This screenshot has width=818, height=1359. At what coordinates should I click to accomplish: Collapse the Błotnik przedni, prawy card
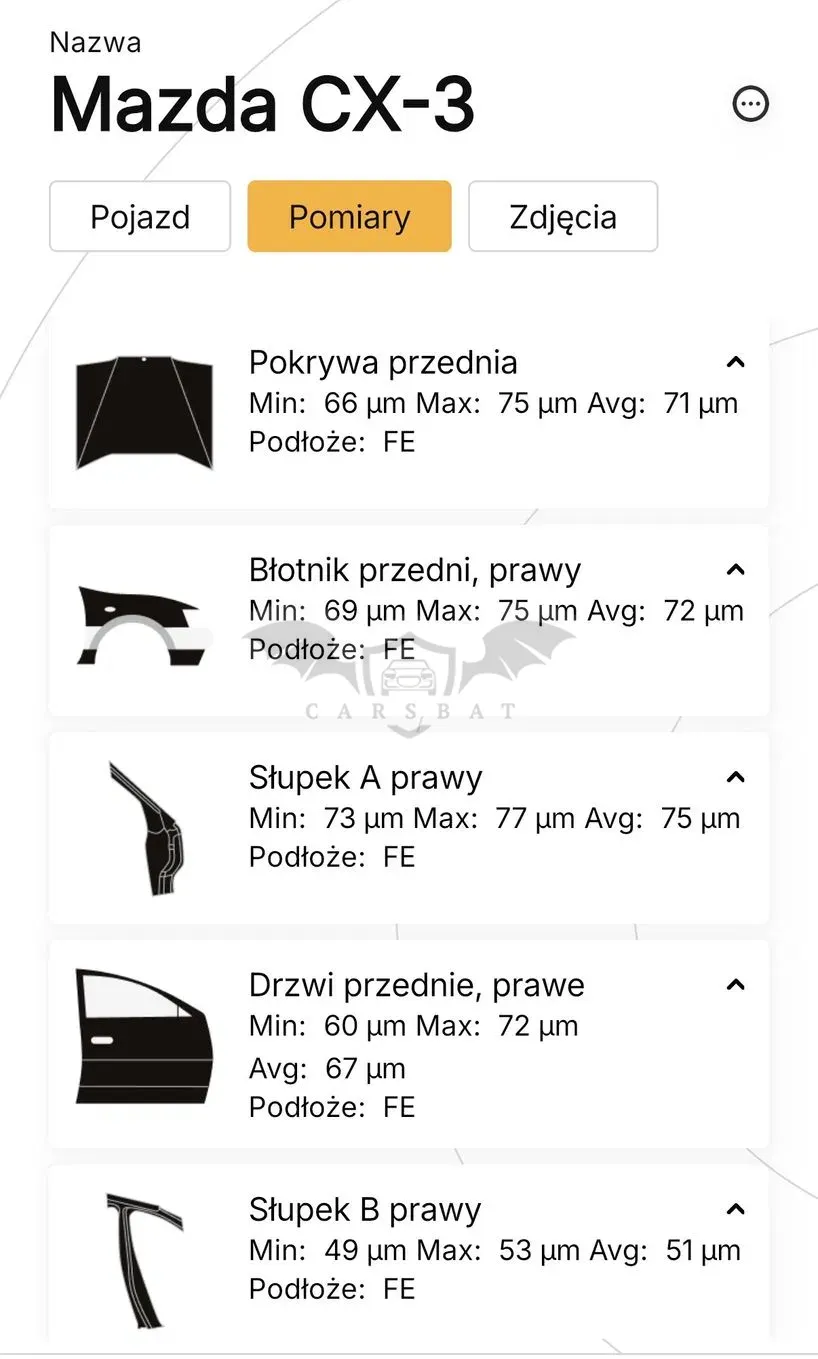[x=735, y=570]
